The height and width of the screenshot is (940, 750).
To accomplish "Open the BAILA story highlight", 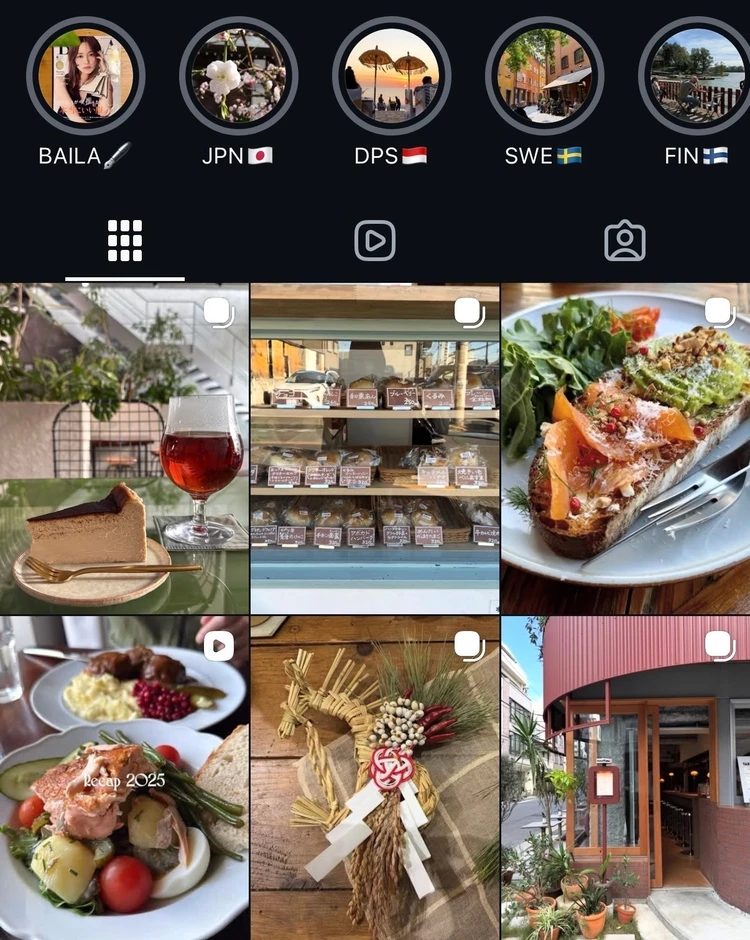I will (86, 76).
